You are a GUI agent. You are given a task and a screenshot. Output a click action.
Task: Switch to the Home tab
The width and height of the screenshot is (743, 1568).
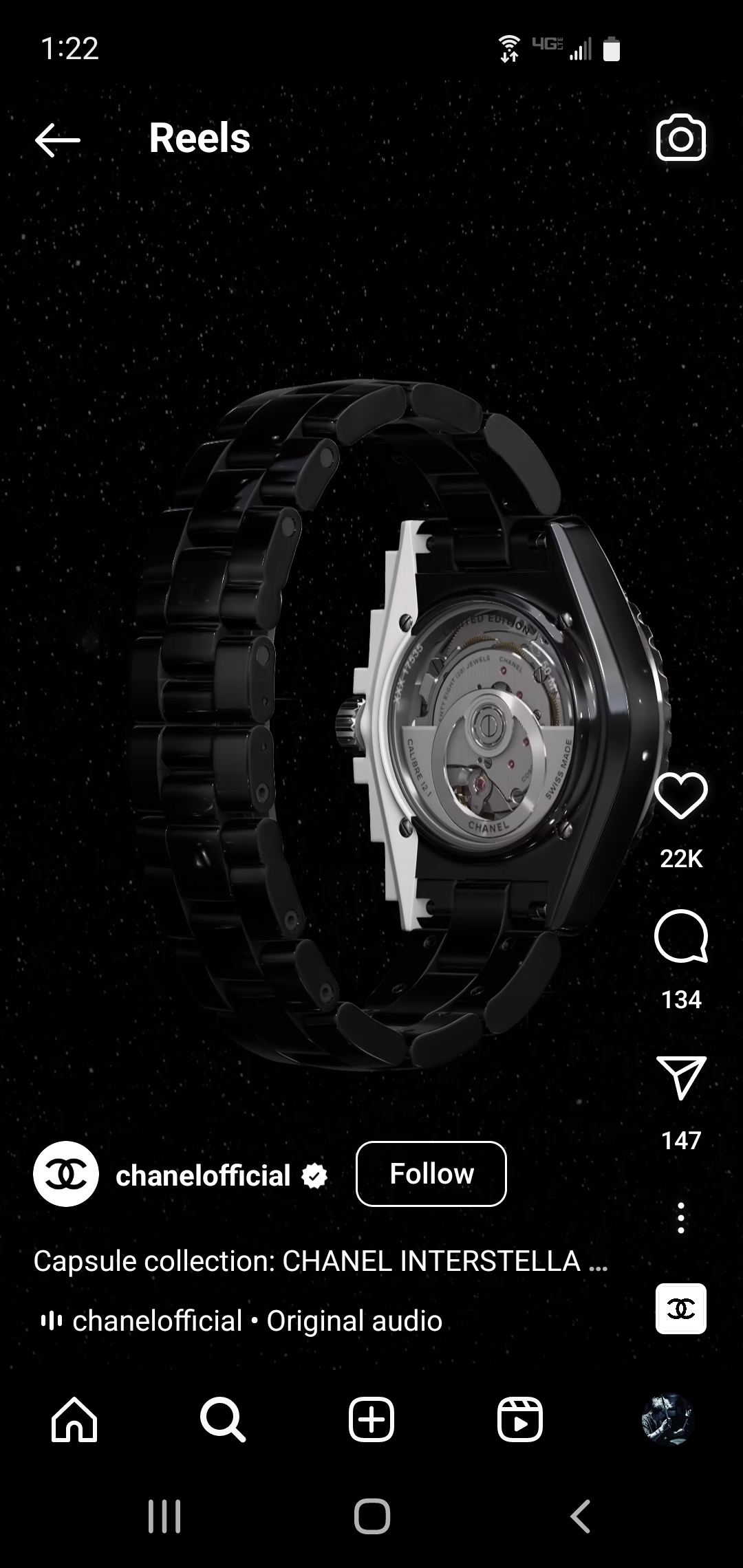74,1419
